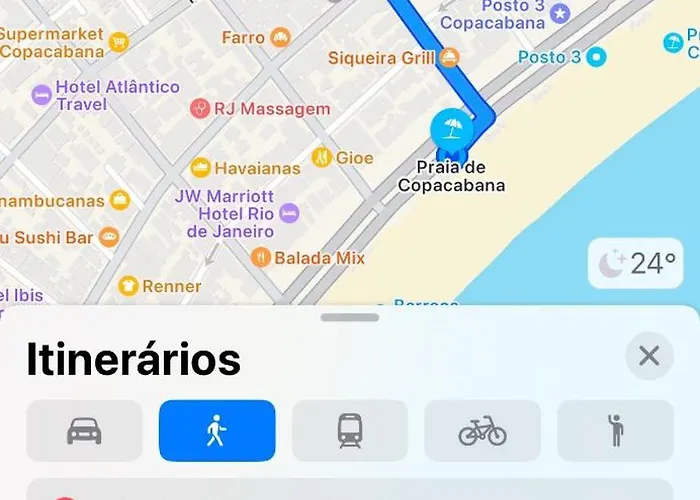This screenshot has height=500, width=700.
Task: Select the ride-hailing option
Action: [615, 431]
